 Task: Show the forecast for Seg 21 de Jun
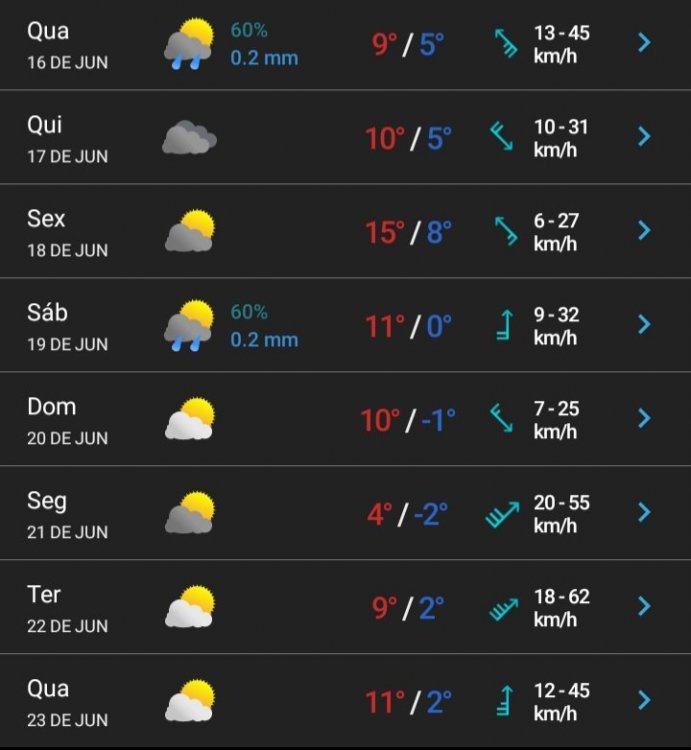click(644, 513)
